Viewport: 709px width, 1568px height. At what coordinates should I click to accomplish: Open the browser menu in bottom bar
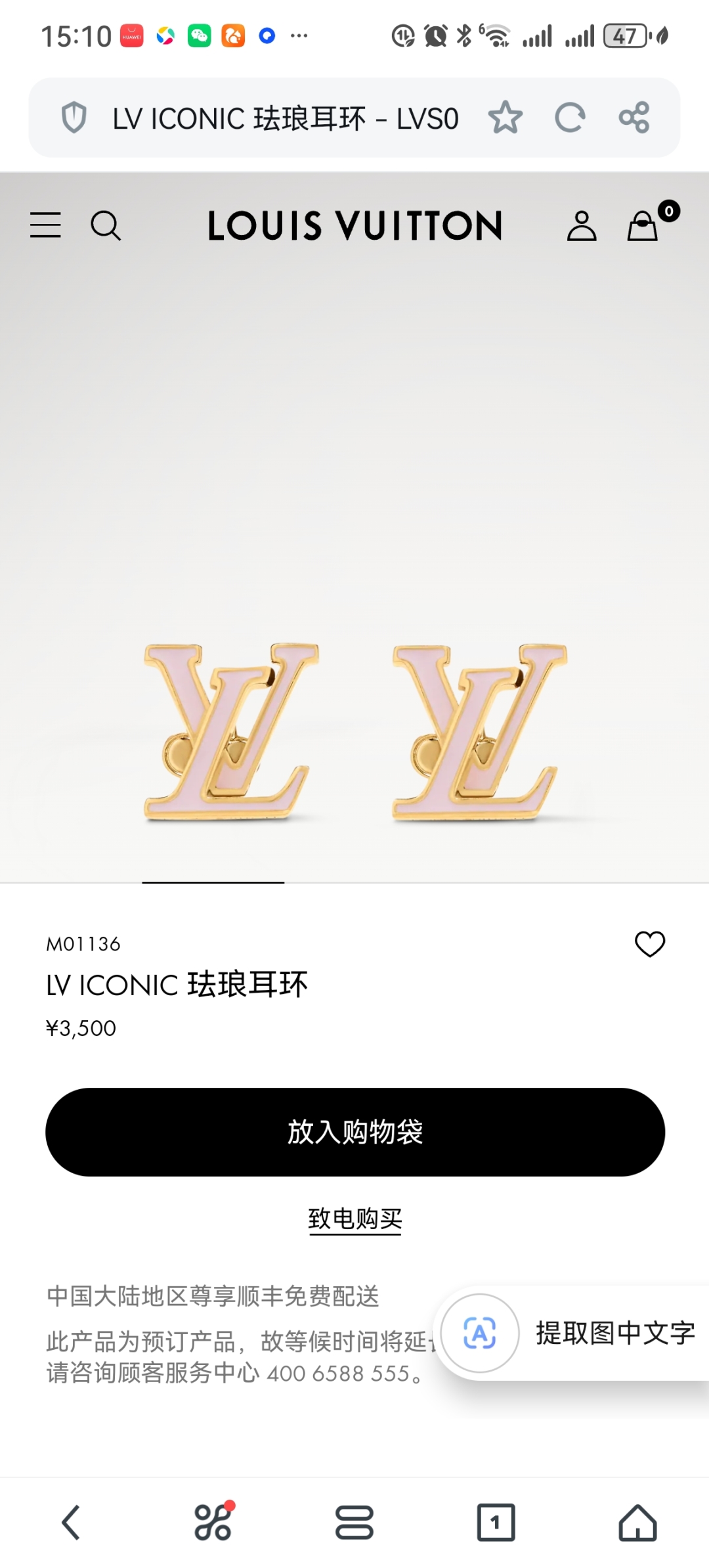point(354,1522)
